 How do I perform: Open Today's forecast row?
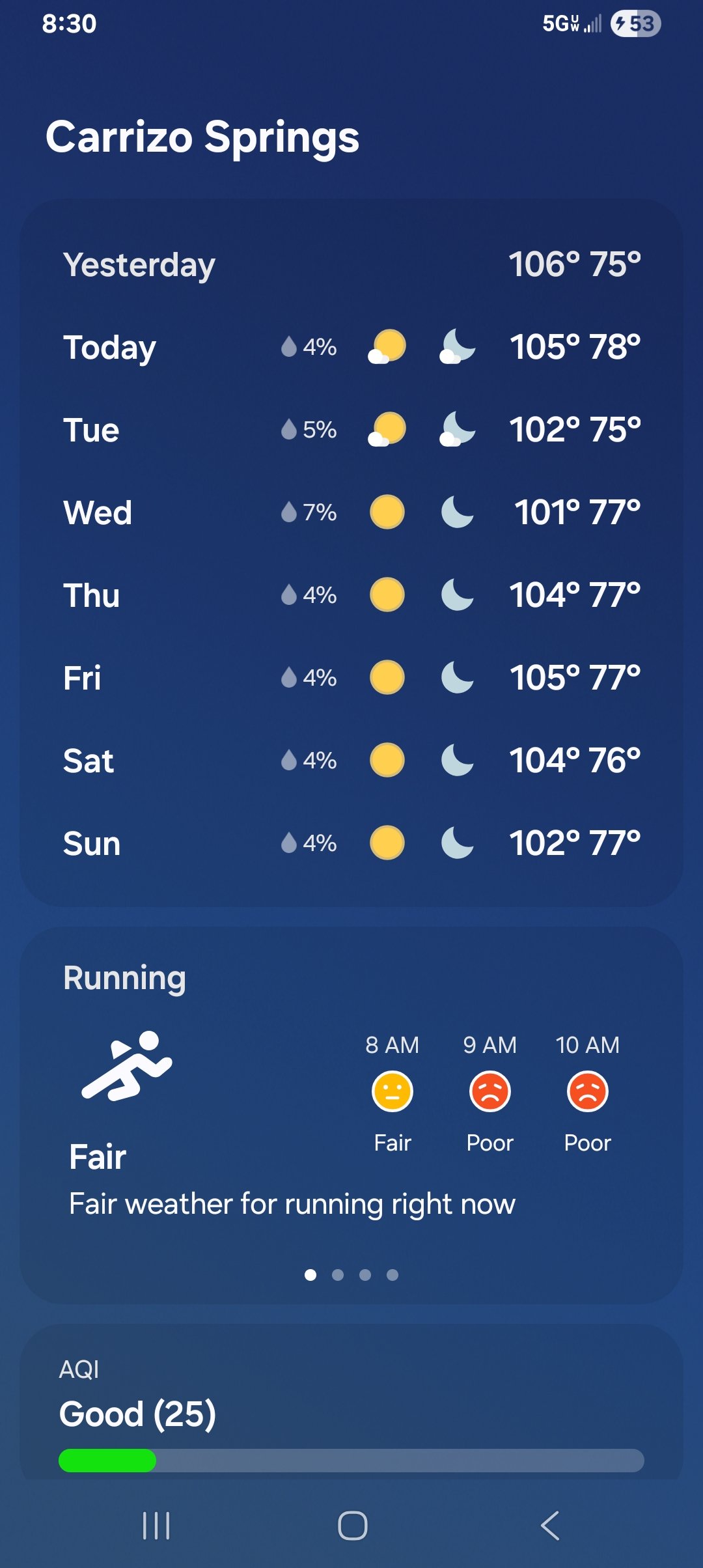(x=351, y=347)
